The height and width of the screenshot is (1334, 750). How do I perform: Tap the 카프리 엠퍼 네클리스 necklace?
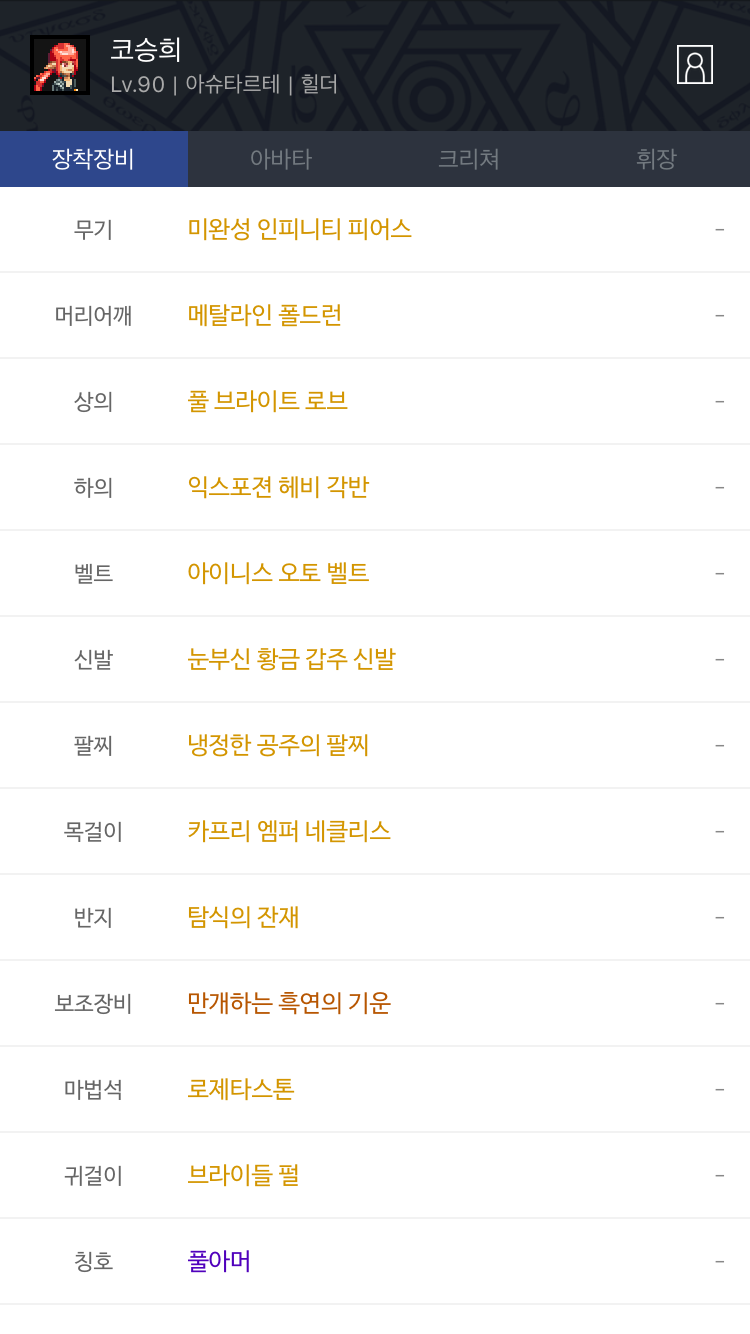[x=289, y=831]
